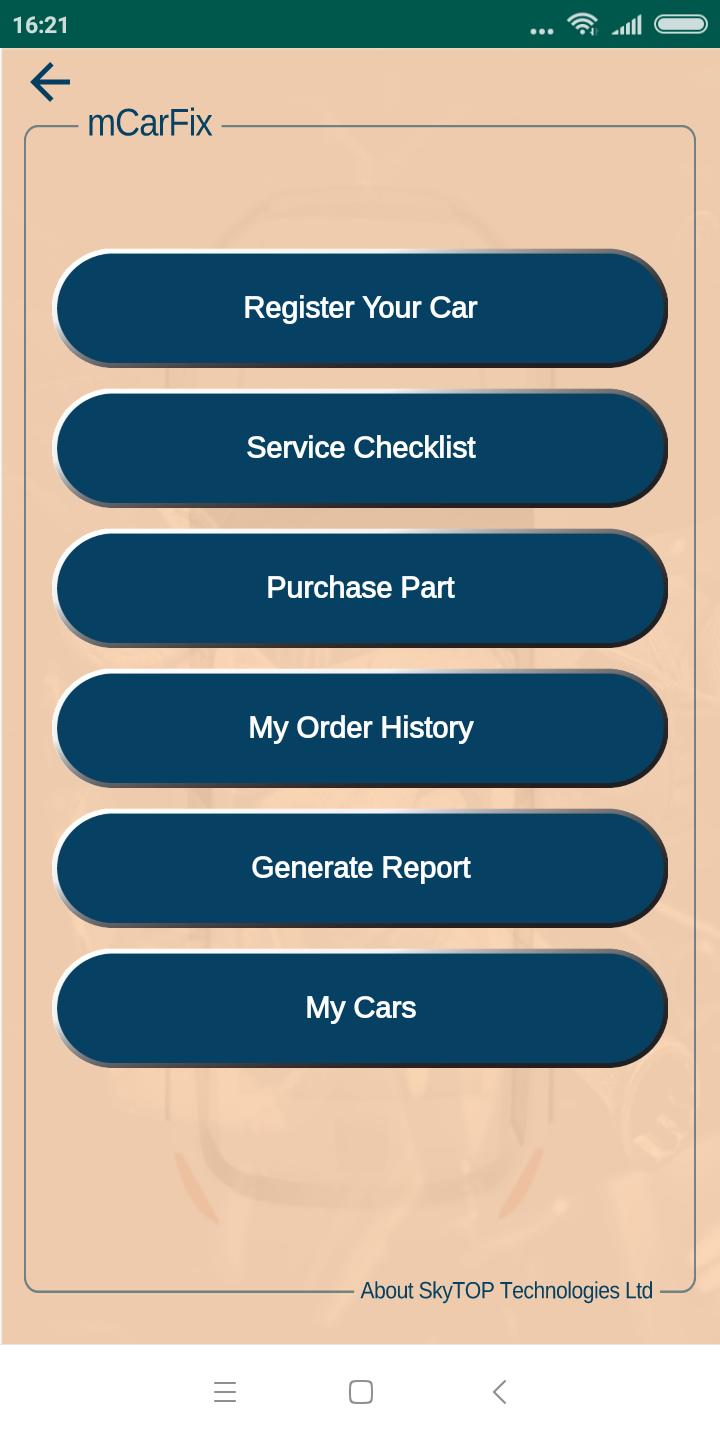Tap the system home button
This screenshot has width=720, height=1440.
pos(361,1392)
